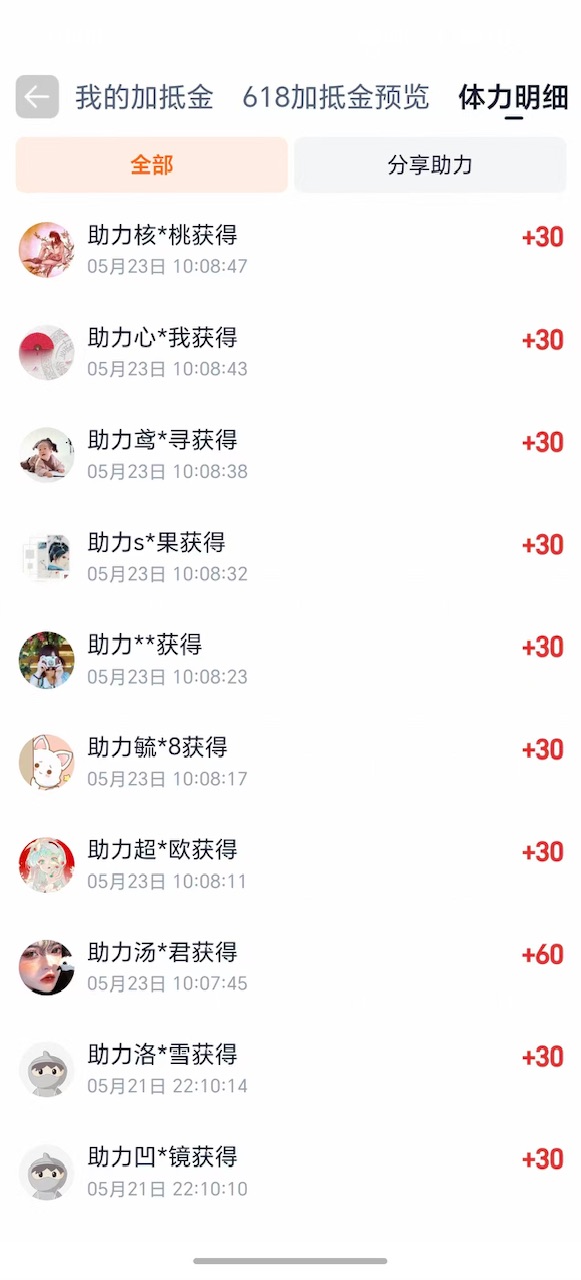
Task: Open the 618加抵金预览 tab
Action: pos(335,97)
